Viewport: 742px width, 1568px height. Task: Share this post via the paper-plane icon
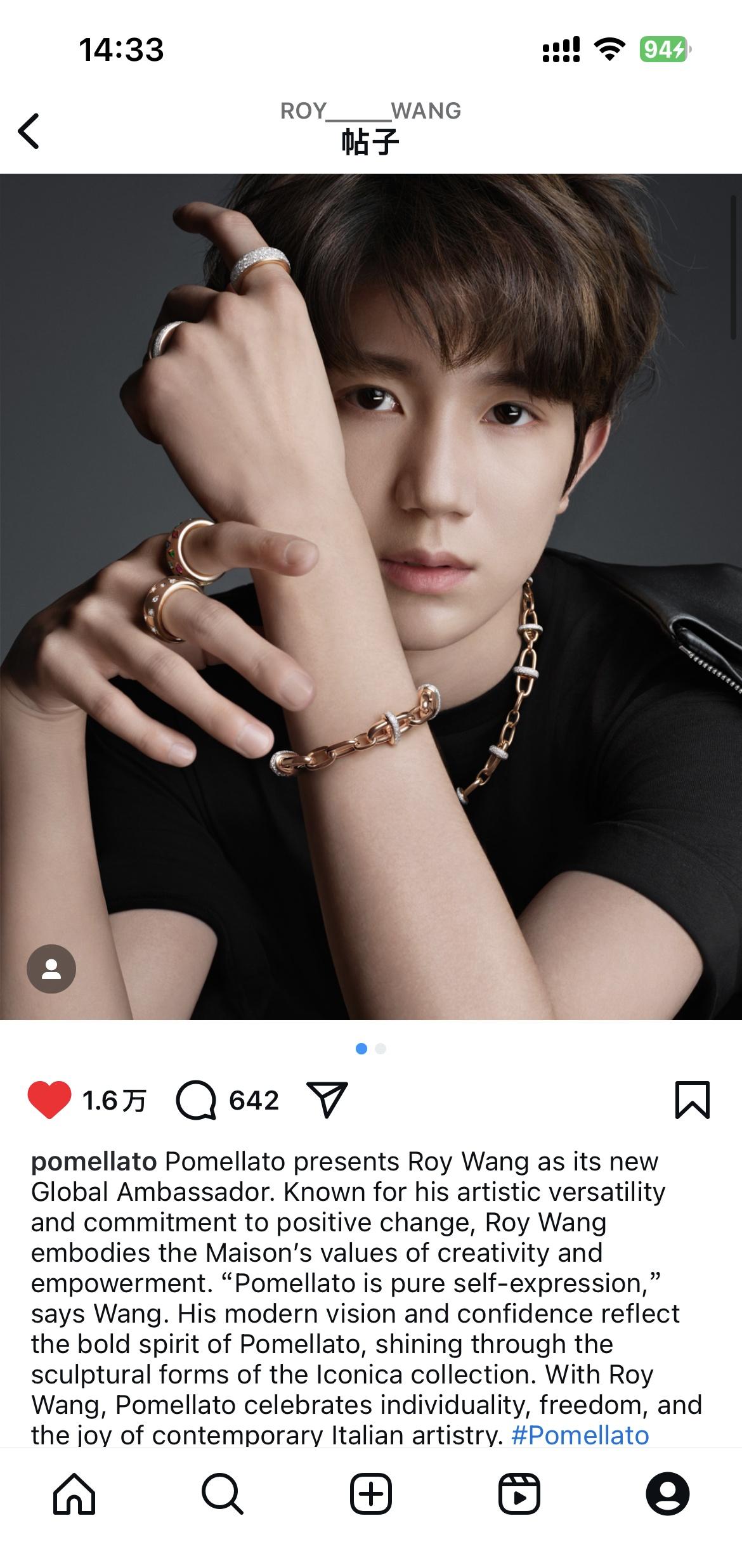327,1100
